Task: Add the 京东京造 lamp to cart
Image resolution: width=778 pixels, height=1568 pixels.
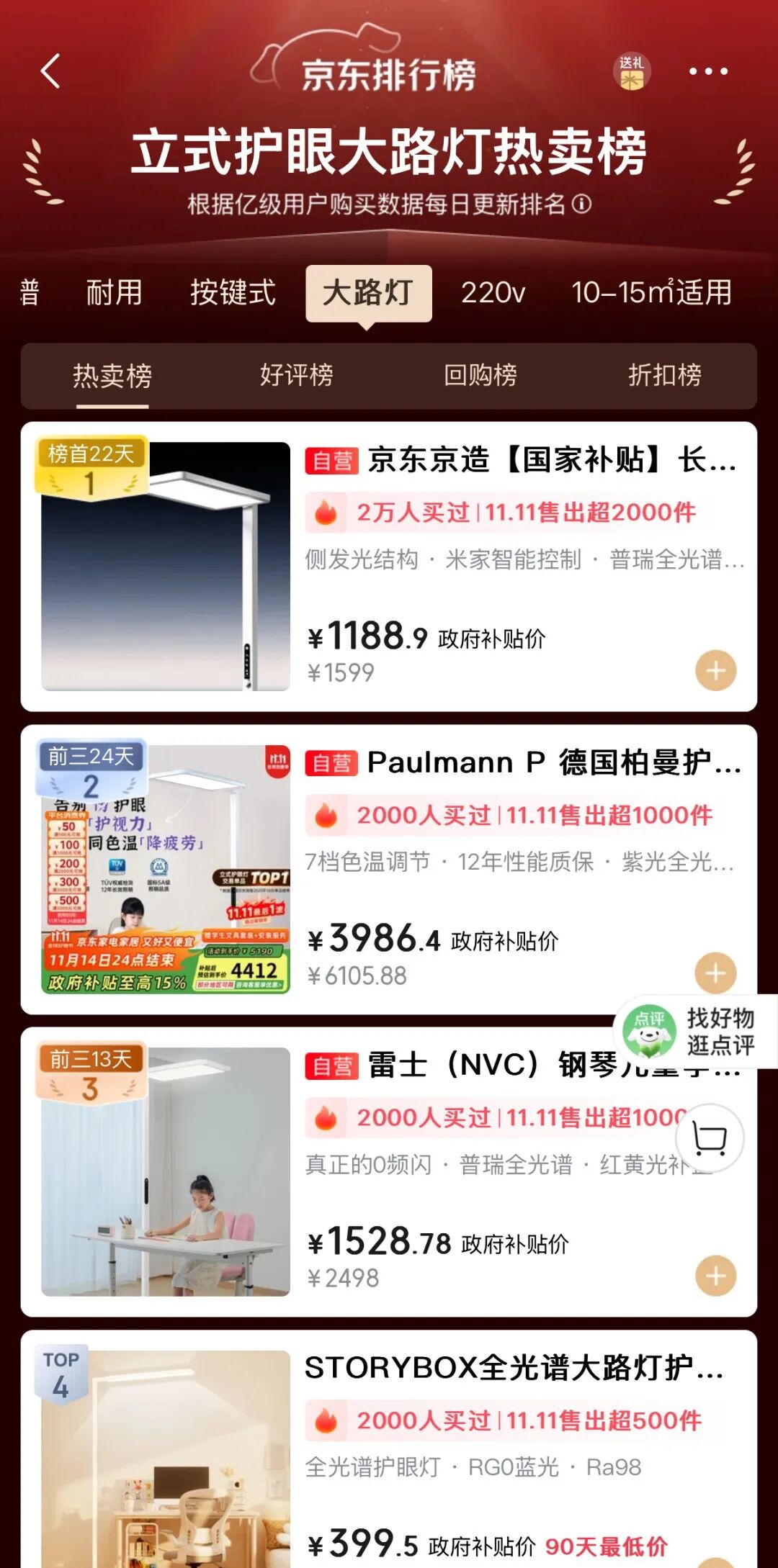Action: pyautogui.click(x=715, y=671)
